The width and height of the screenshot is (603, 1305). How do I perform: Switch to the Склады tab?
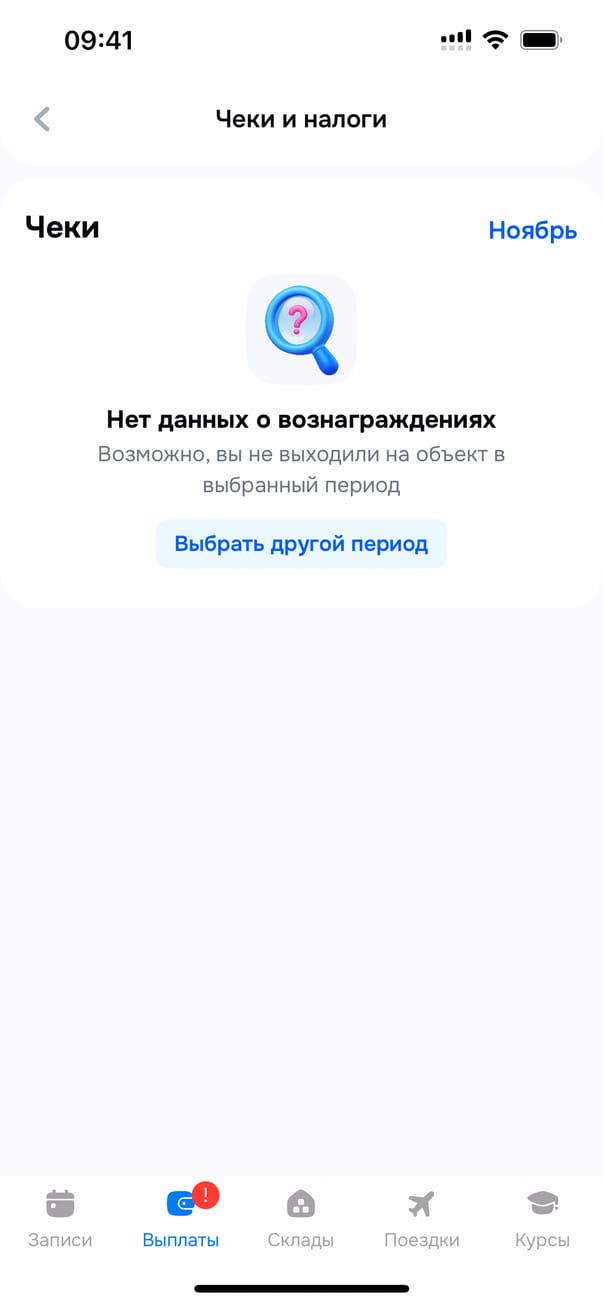(301, 1218)
